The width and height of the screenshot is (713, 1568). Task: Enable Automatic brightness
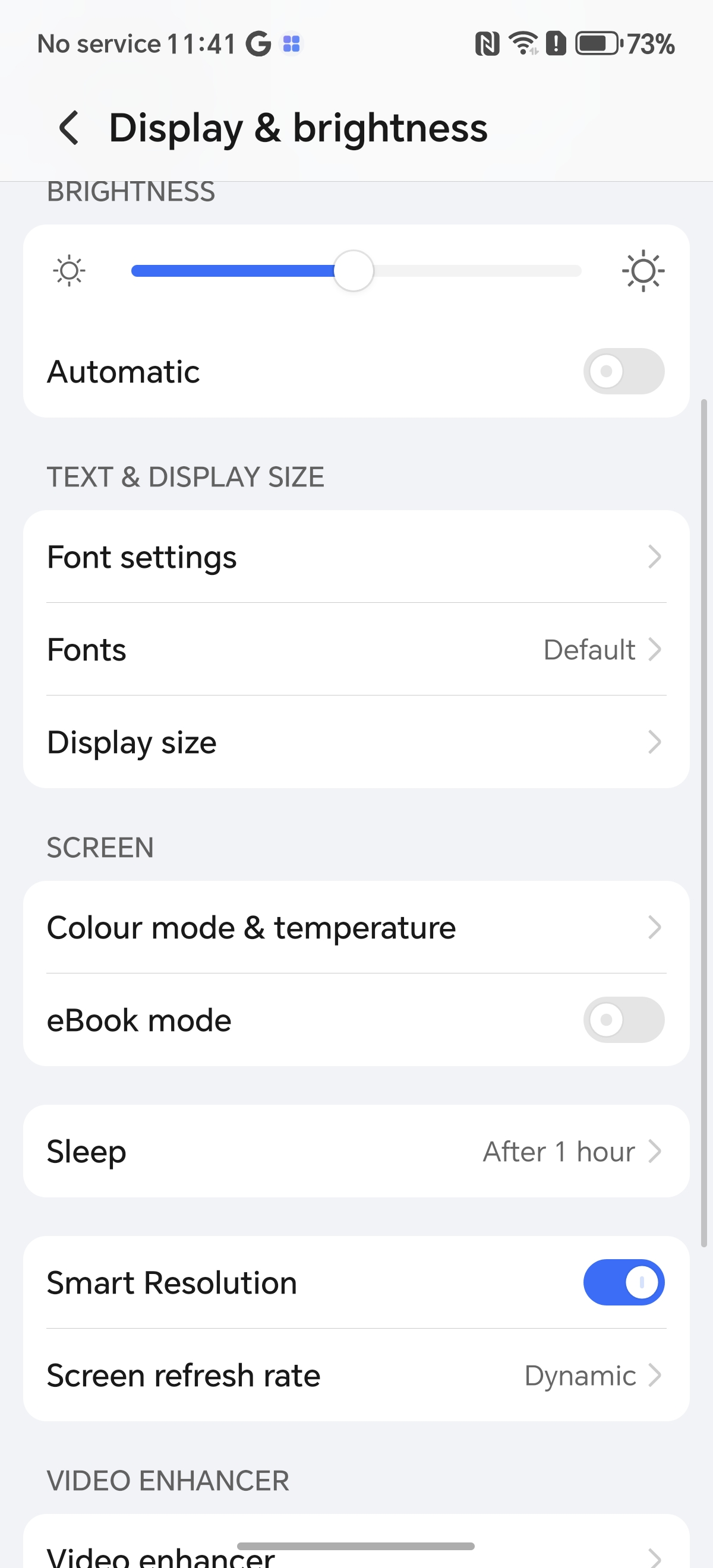[x=623, y=371]
